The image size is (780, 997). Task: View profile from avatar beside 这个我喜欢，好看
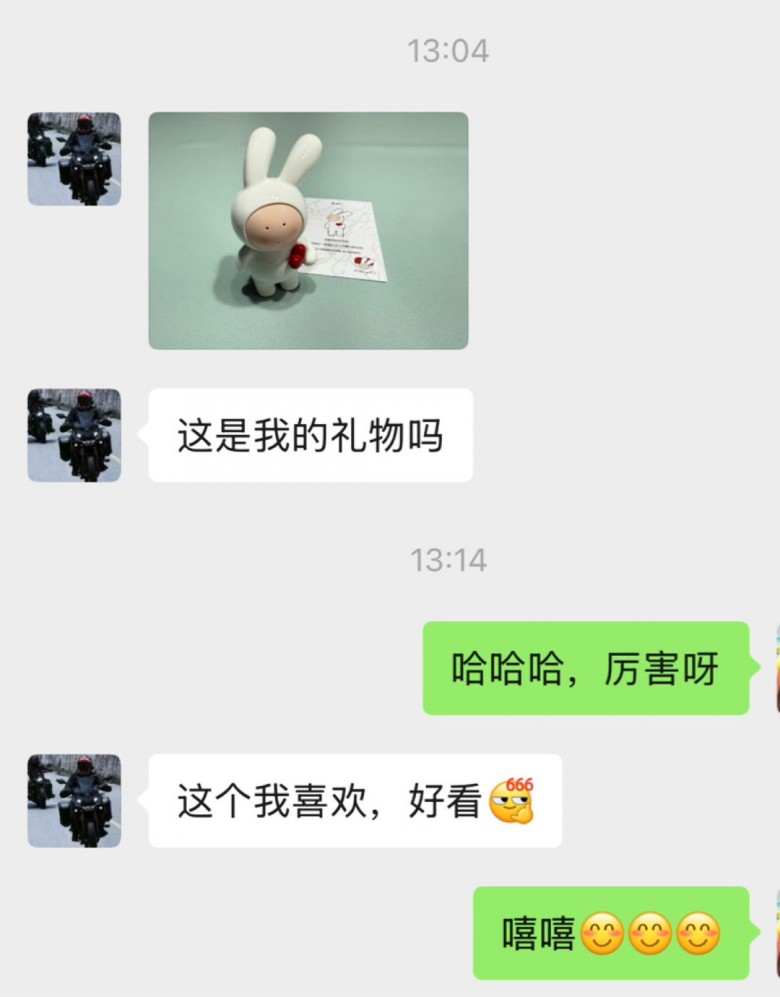(x=74, y=800)
